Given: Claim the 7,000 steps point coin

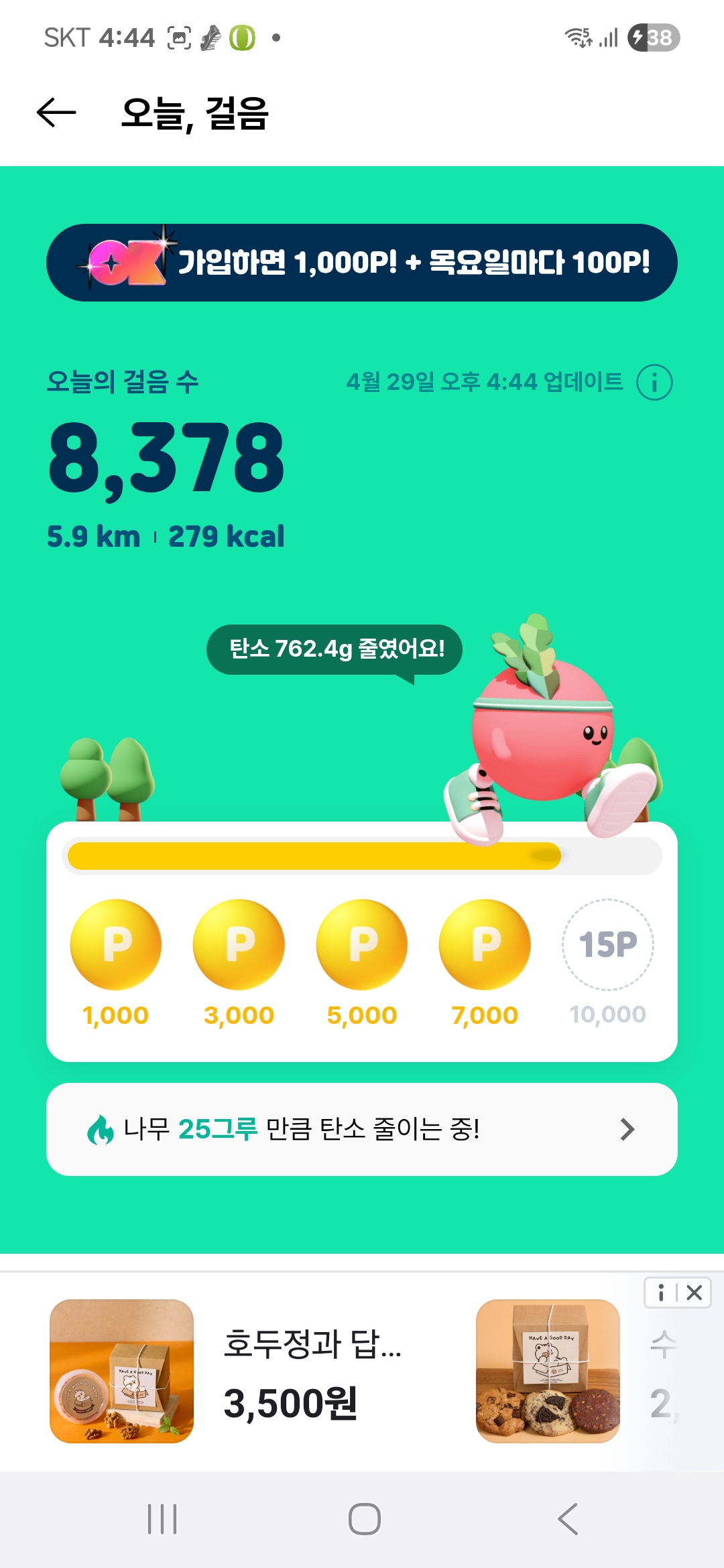Looking at the screenshot, I should [485, 945].
